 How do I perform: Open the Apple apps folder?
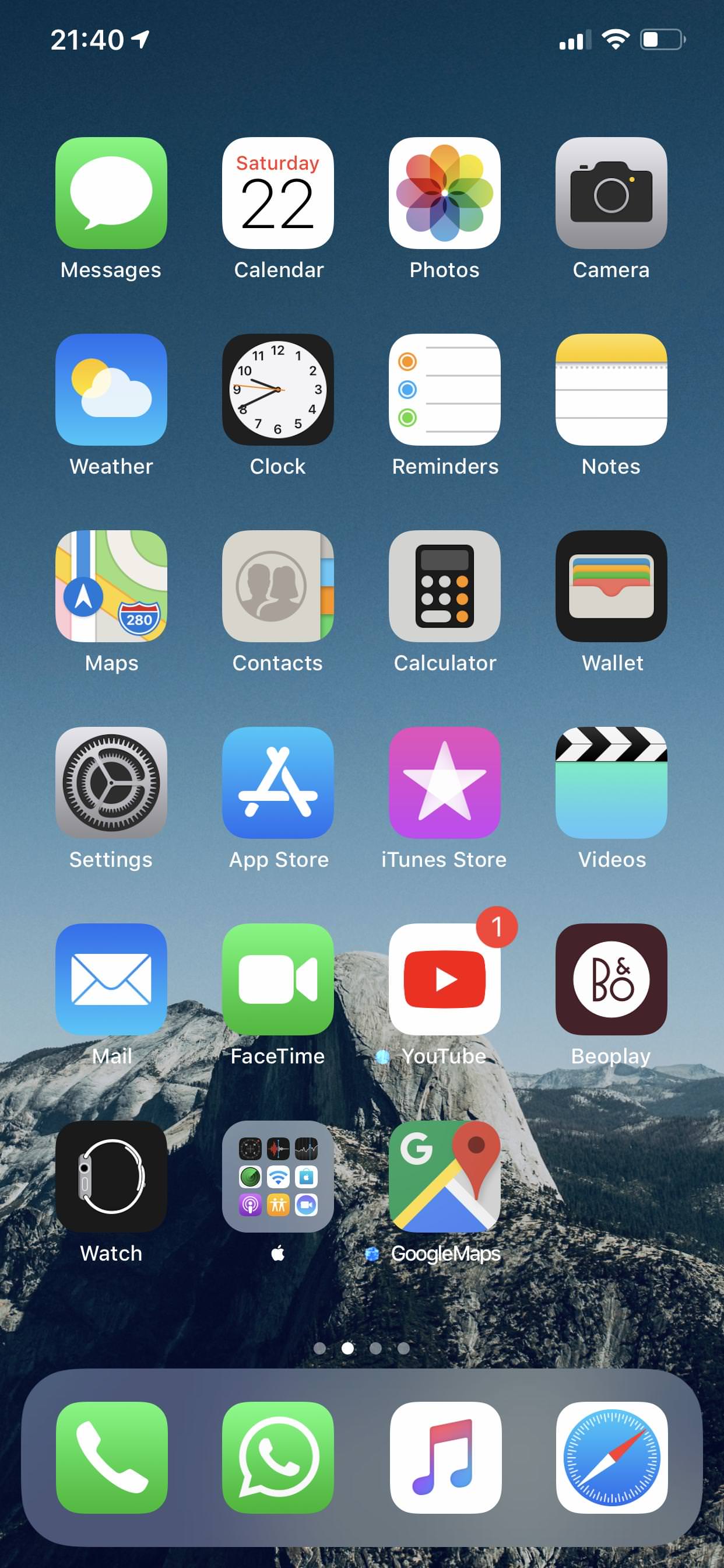point(277,1177)
